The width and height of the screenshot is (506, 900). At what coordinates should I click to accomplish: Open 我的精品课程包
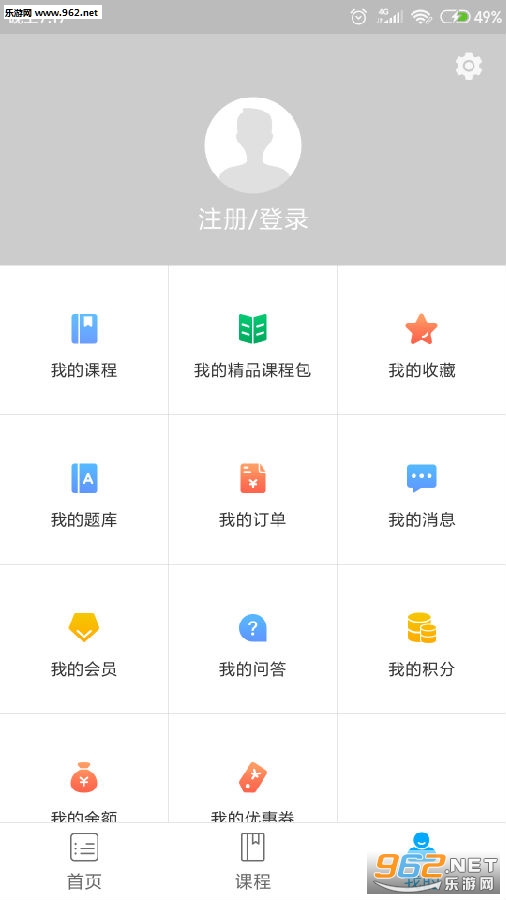pyautogui.click(x=253, y=340)
